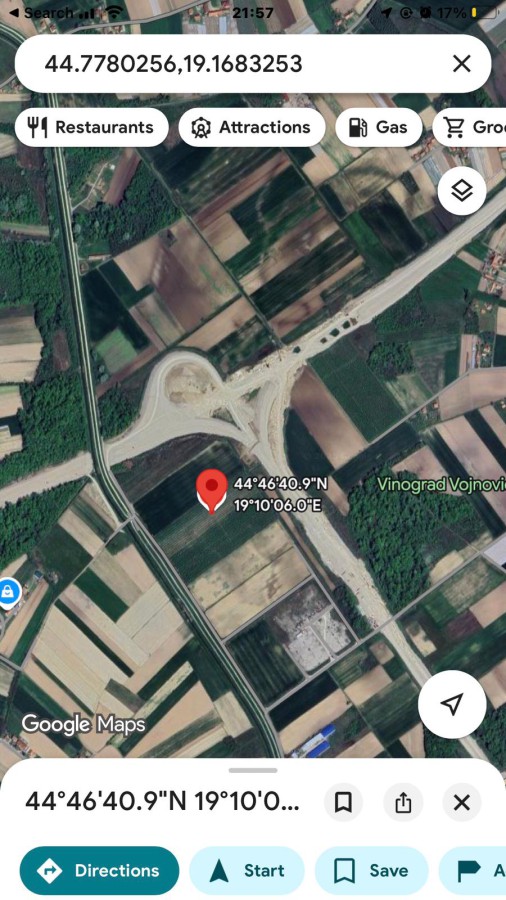Tap the blue lock marker on map
The image size is (506, 900).
coord(8,593)
